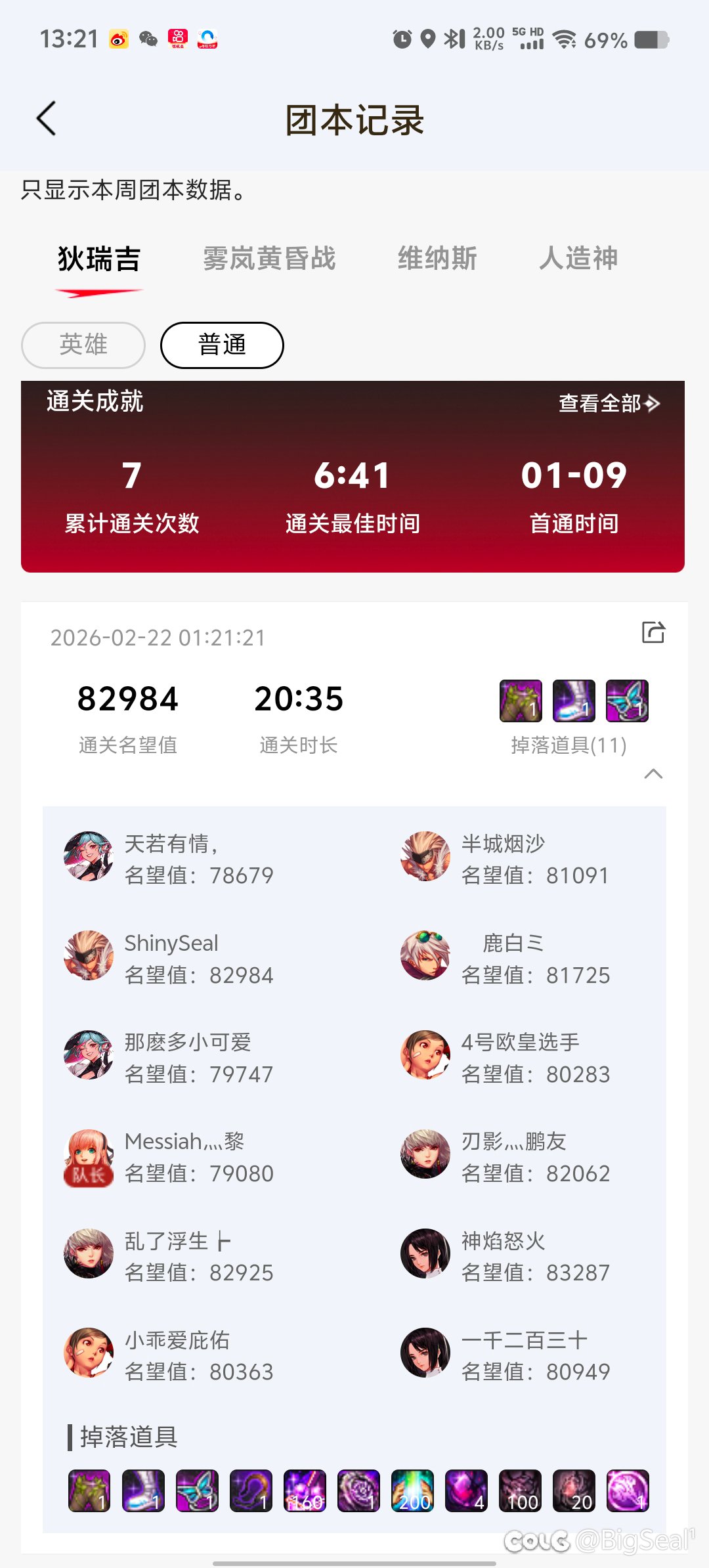This screenshot has width=709, height=1568.
Task: Select the 普通 difficulty chip
Action: (x=222, y=345)
